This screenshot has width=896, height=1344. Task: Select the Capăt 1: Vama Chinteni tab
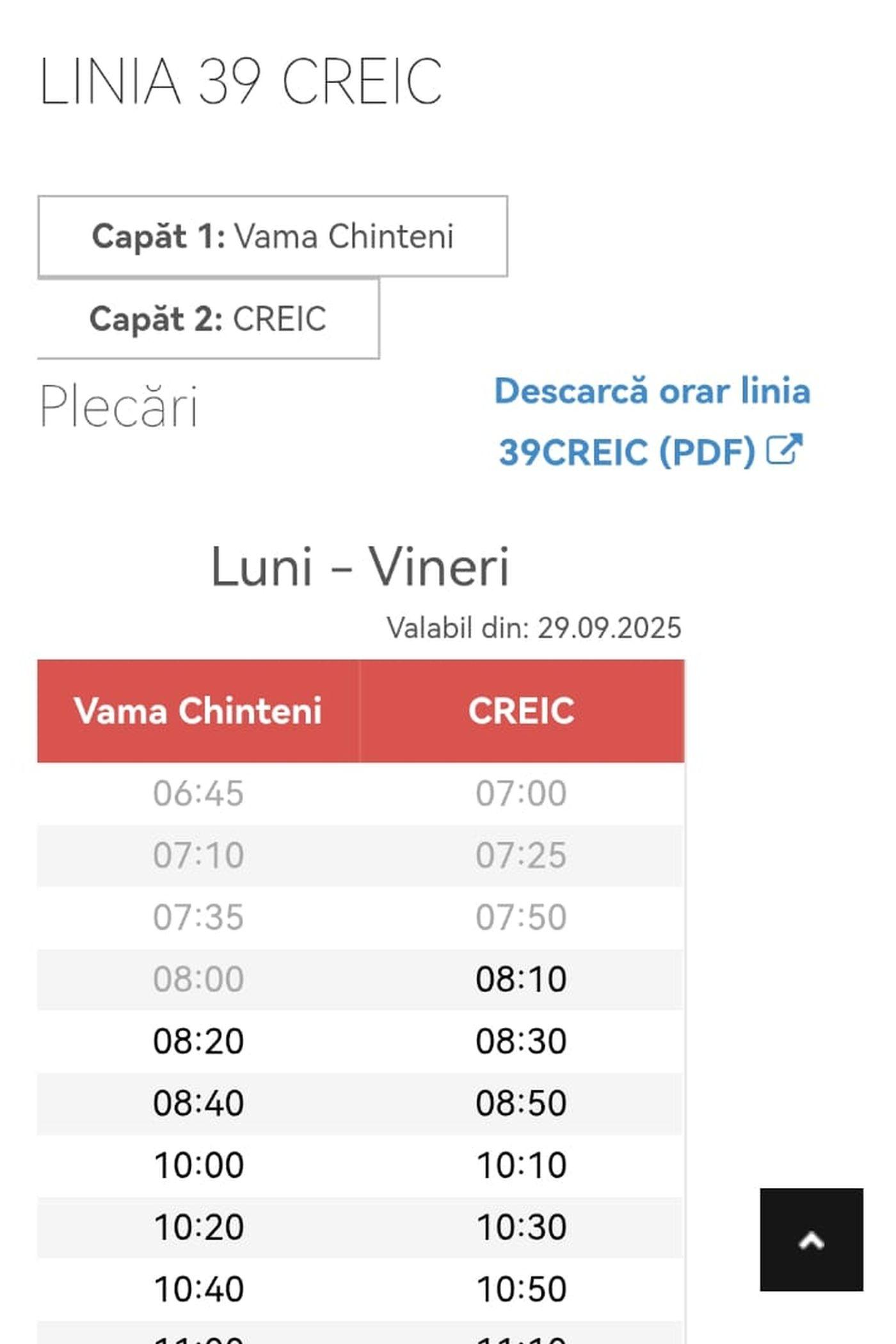pyautogui.click(x=273, y=236)
